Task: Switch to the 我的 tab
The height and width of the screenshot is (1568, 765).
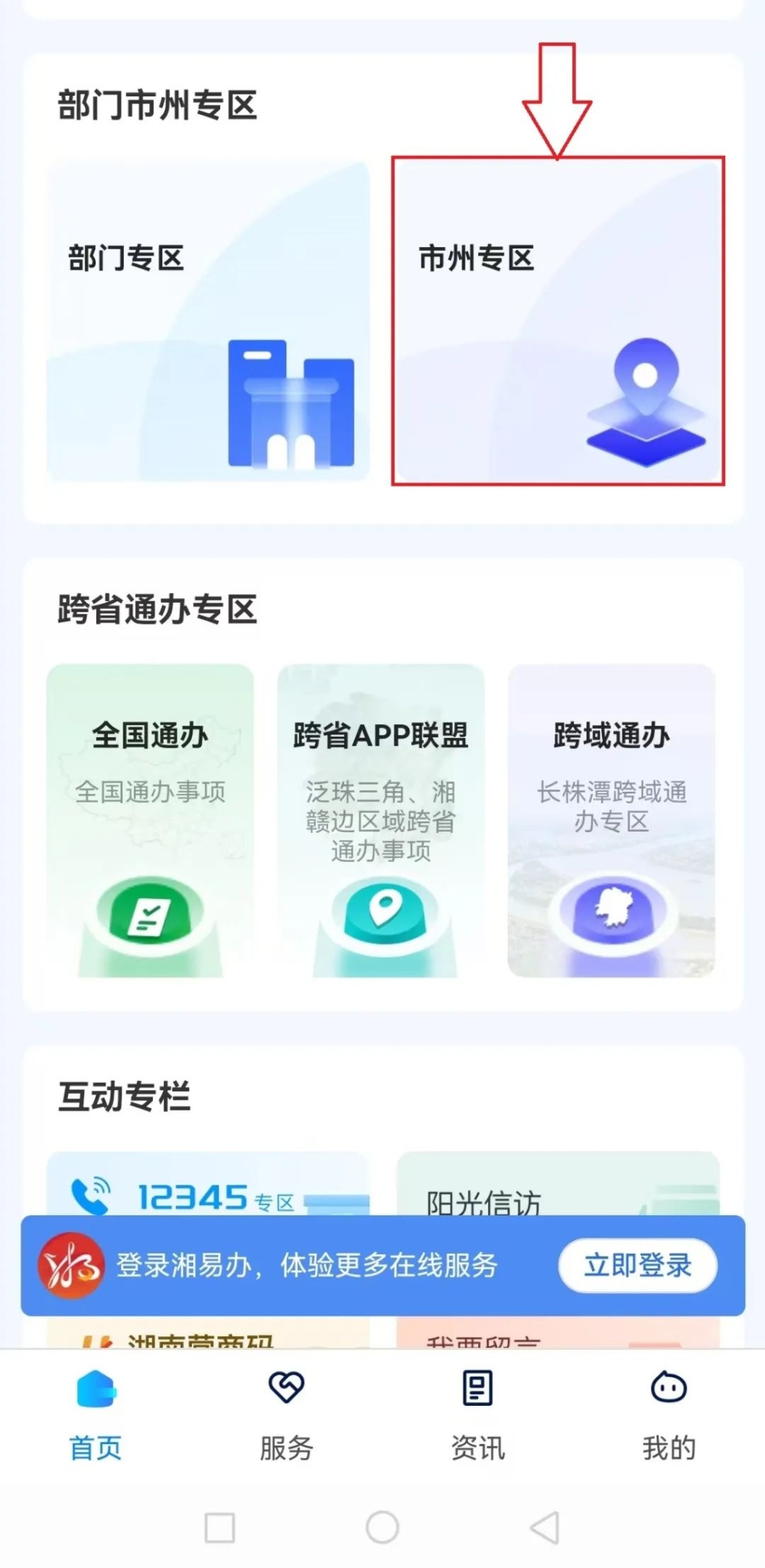Action: coord(669,1415)
